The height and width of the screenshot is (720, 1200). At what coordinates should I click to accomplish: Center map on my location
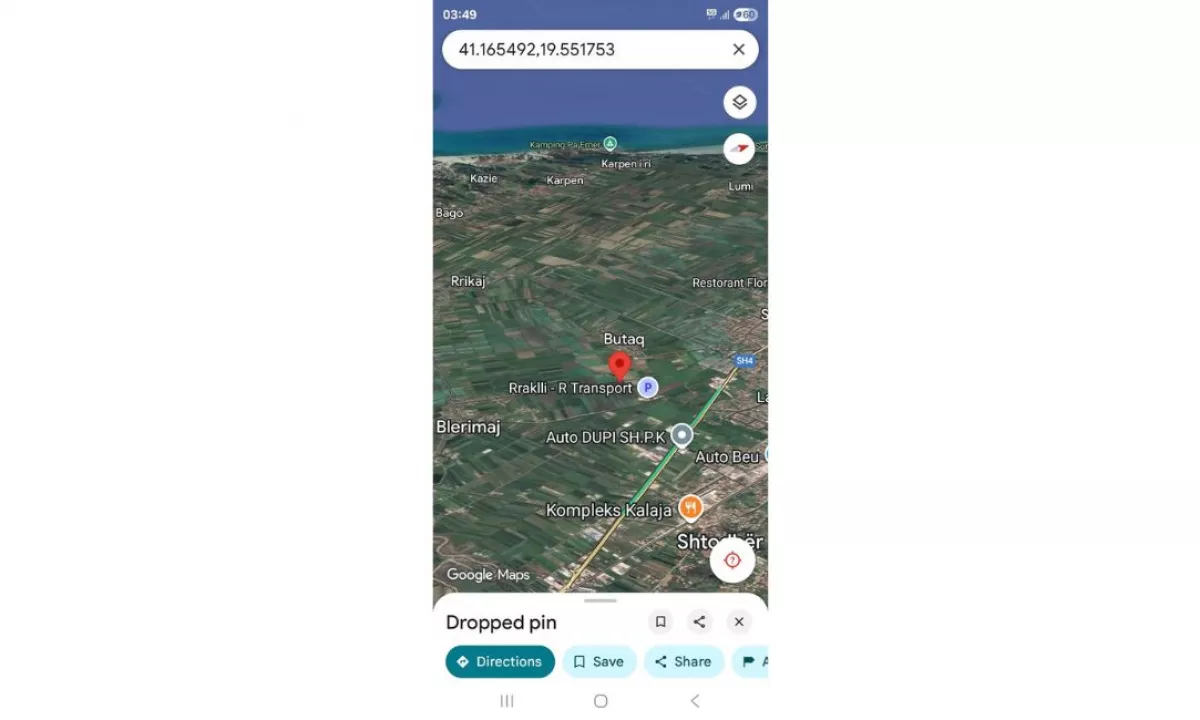(x=732, y=560)
